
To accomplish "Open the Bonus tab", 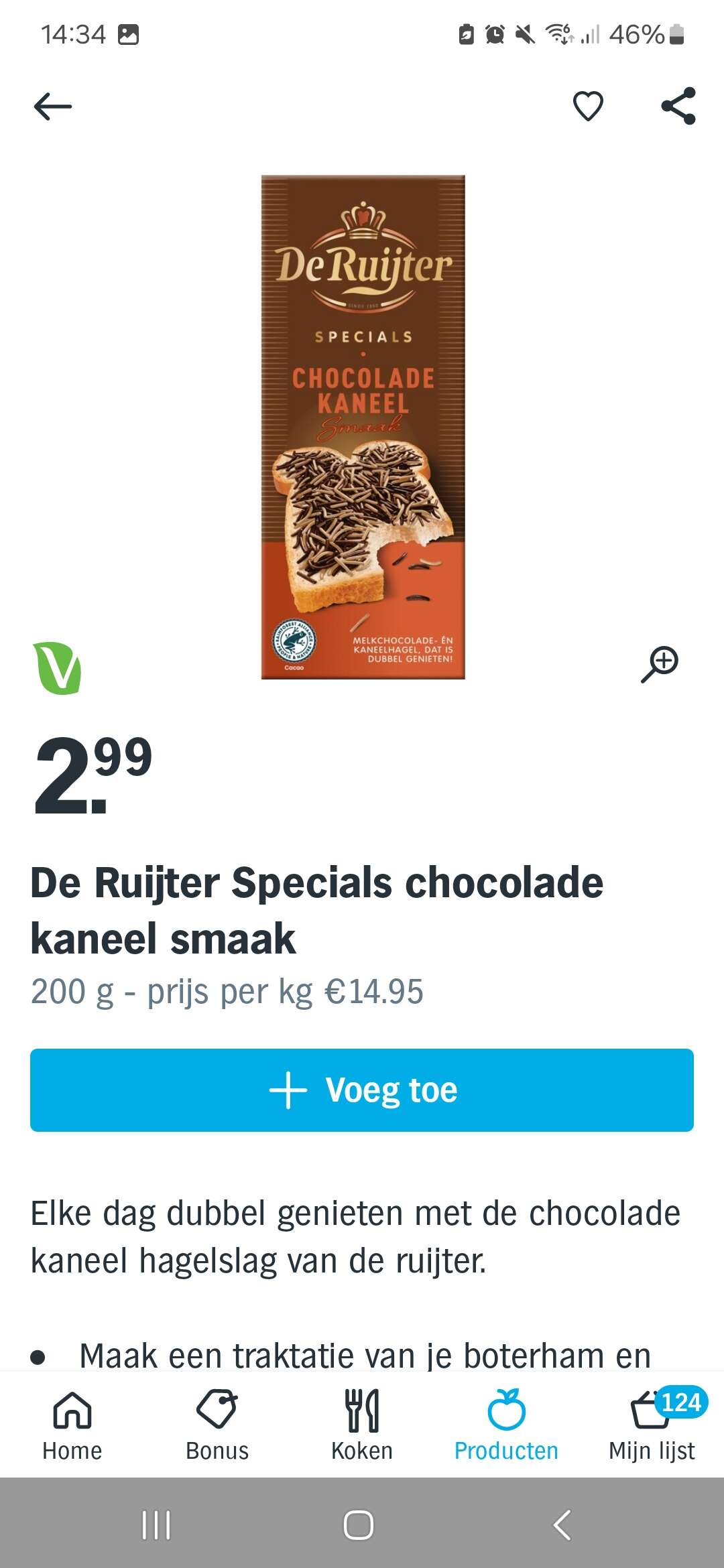I will click(x=217, y=1425).
